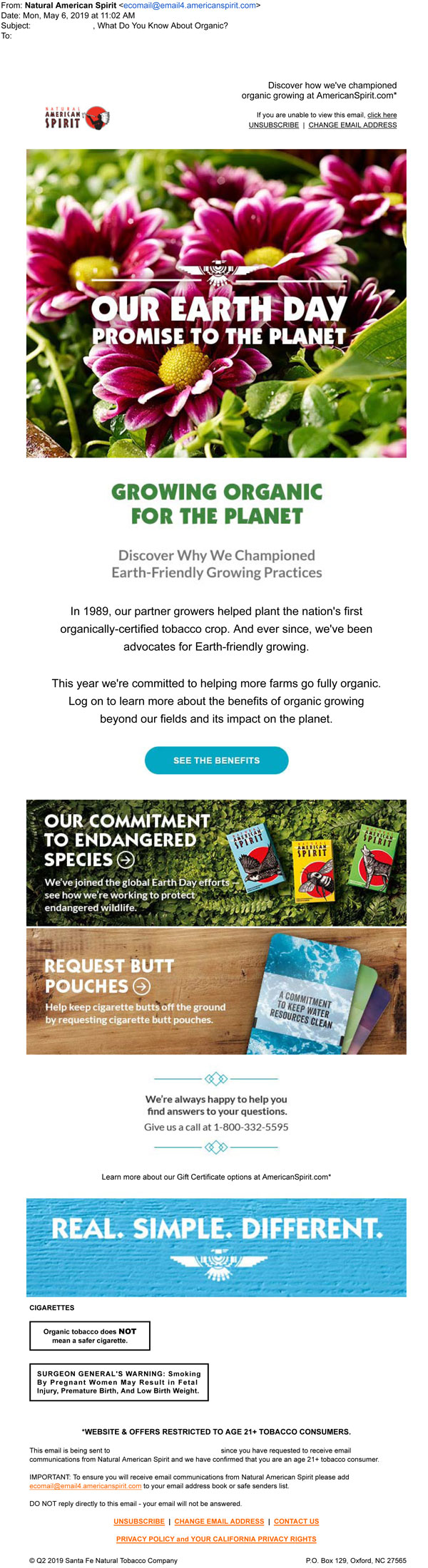Open Privacy Policy and California Privacy Rights

pyautogui.click(x=216, y=1539)
